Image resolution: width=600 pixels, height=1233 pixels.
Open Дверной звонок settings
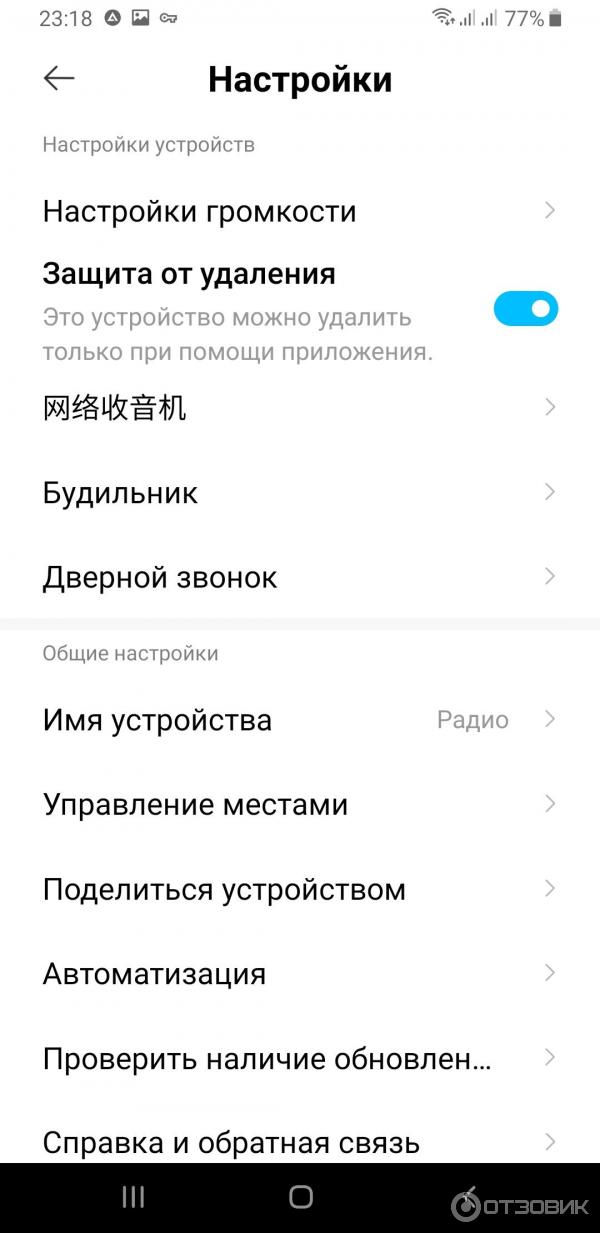tap(299, 577)
